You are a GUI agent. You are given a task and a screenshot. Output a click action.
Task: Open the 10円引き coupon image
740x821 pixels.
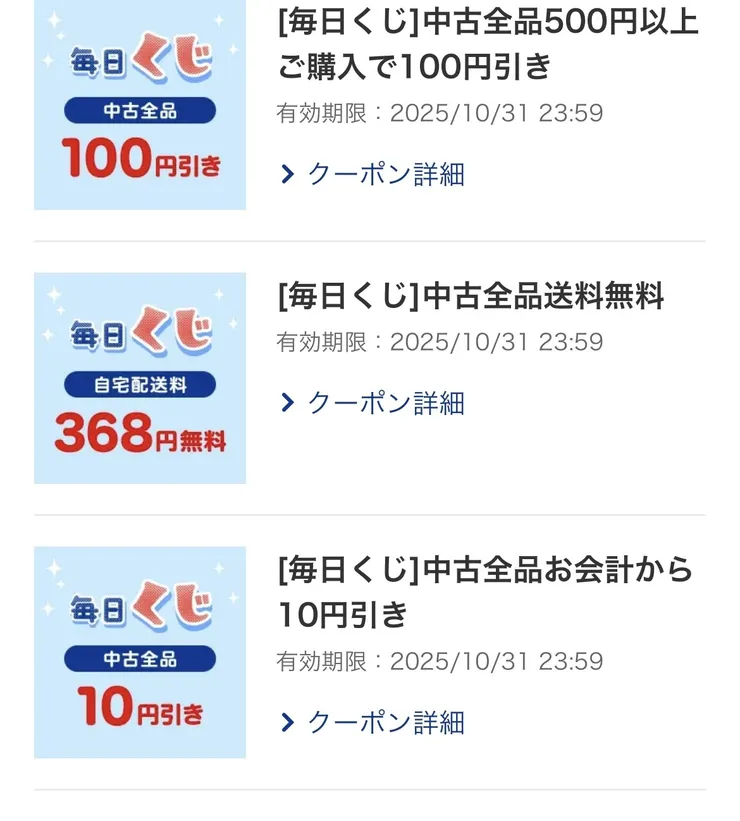click(x=140, y=652)
